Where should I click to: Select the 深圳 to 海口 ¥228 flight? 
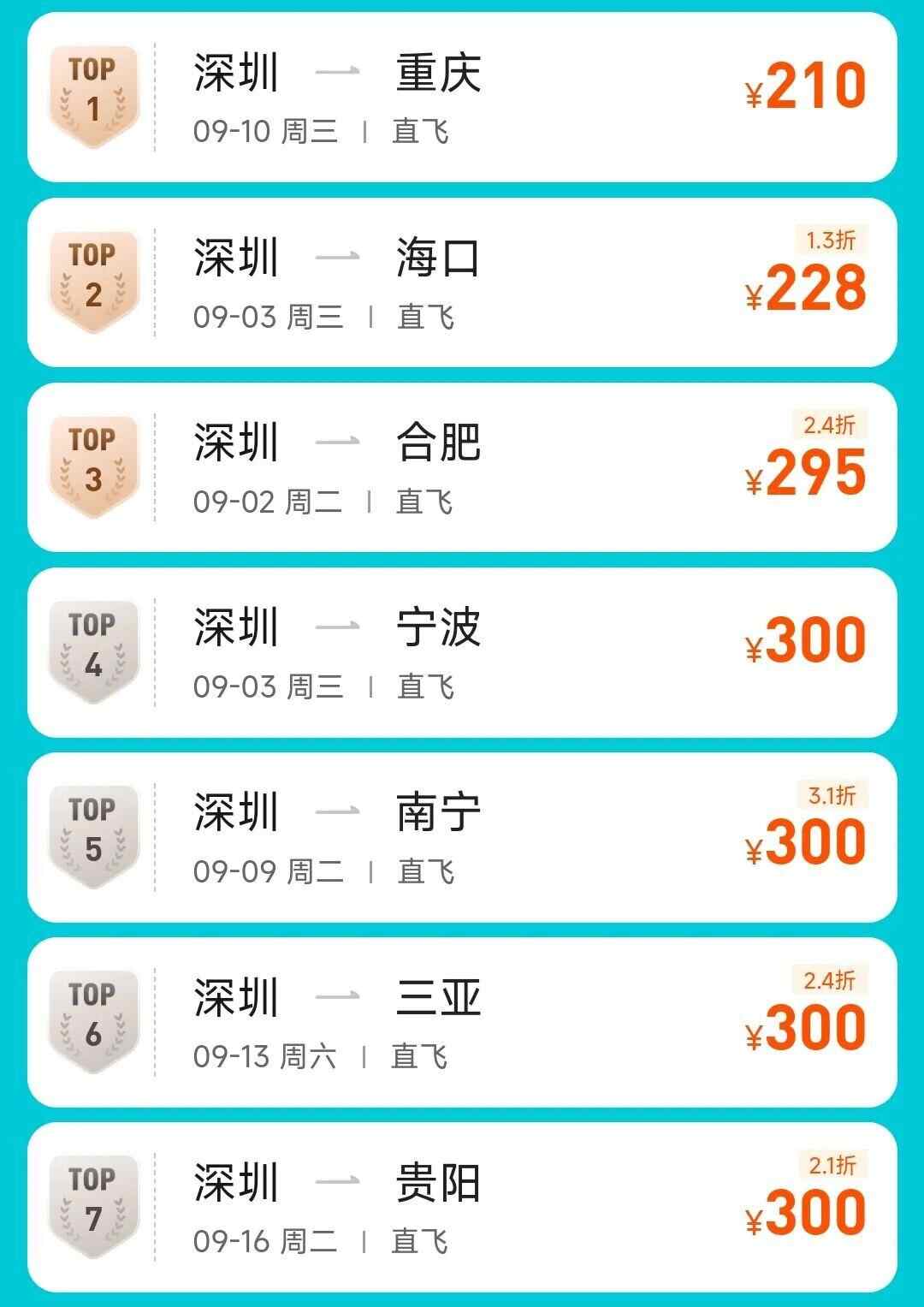[x=462, y=282]
